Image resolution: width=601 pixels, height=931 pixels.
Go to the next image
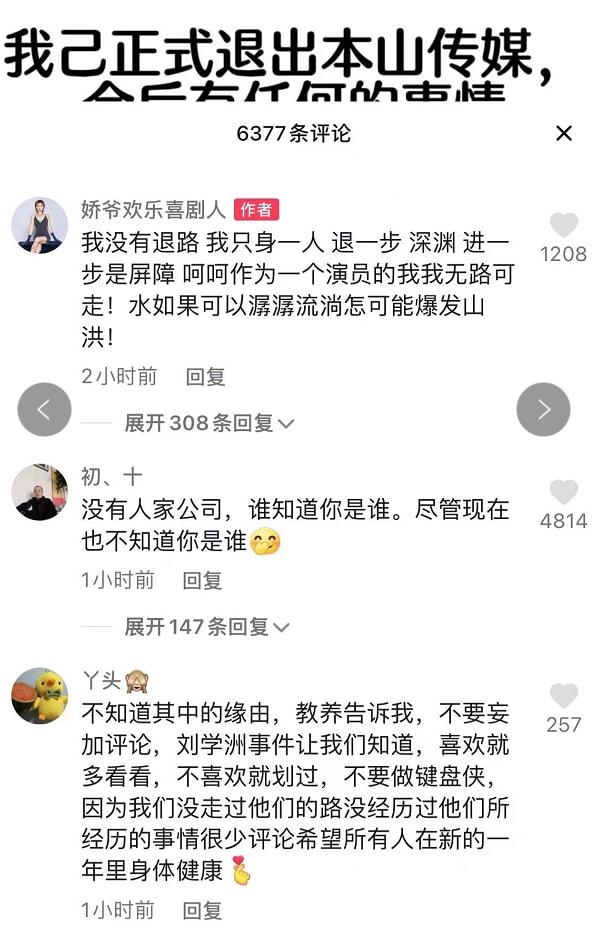point(543,409)
